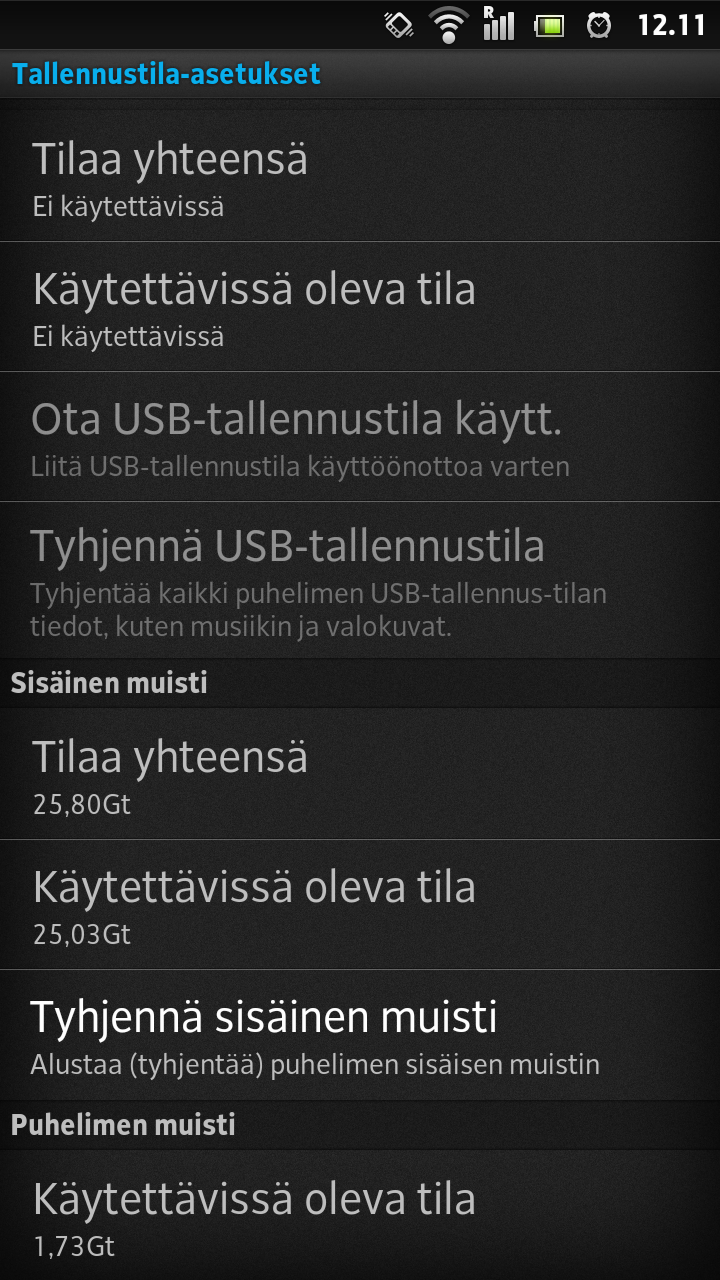Tap the Tyhjennä USB-tallennustila row
Screen dimensions: 720x1280
coord(360,580)
